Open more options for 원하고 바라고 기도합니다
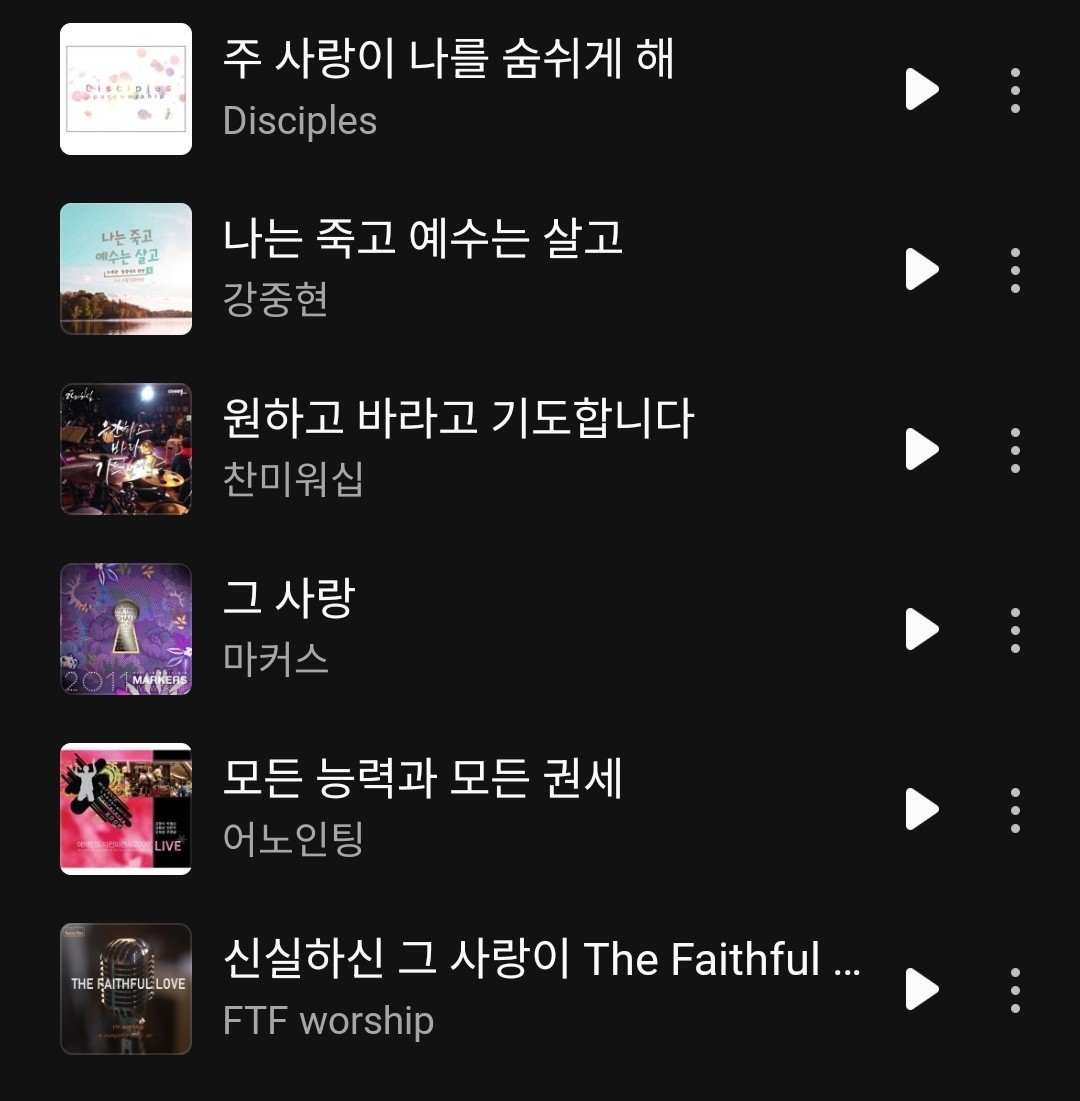This screenshot has width=1080, height=1101. click(x=1015, y=450)
